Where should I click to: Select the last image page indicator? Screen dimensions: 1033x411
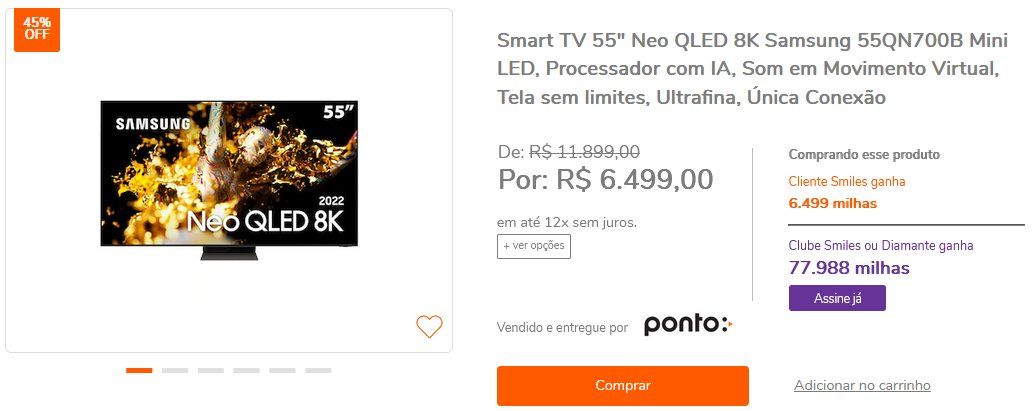(x=318, y=371)
